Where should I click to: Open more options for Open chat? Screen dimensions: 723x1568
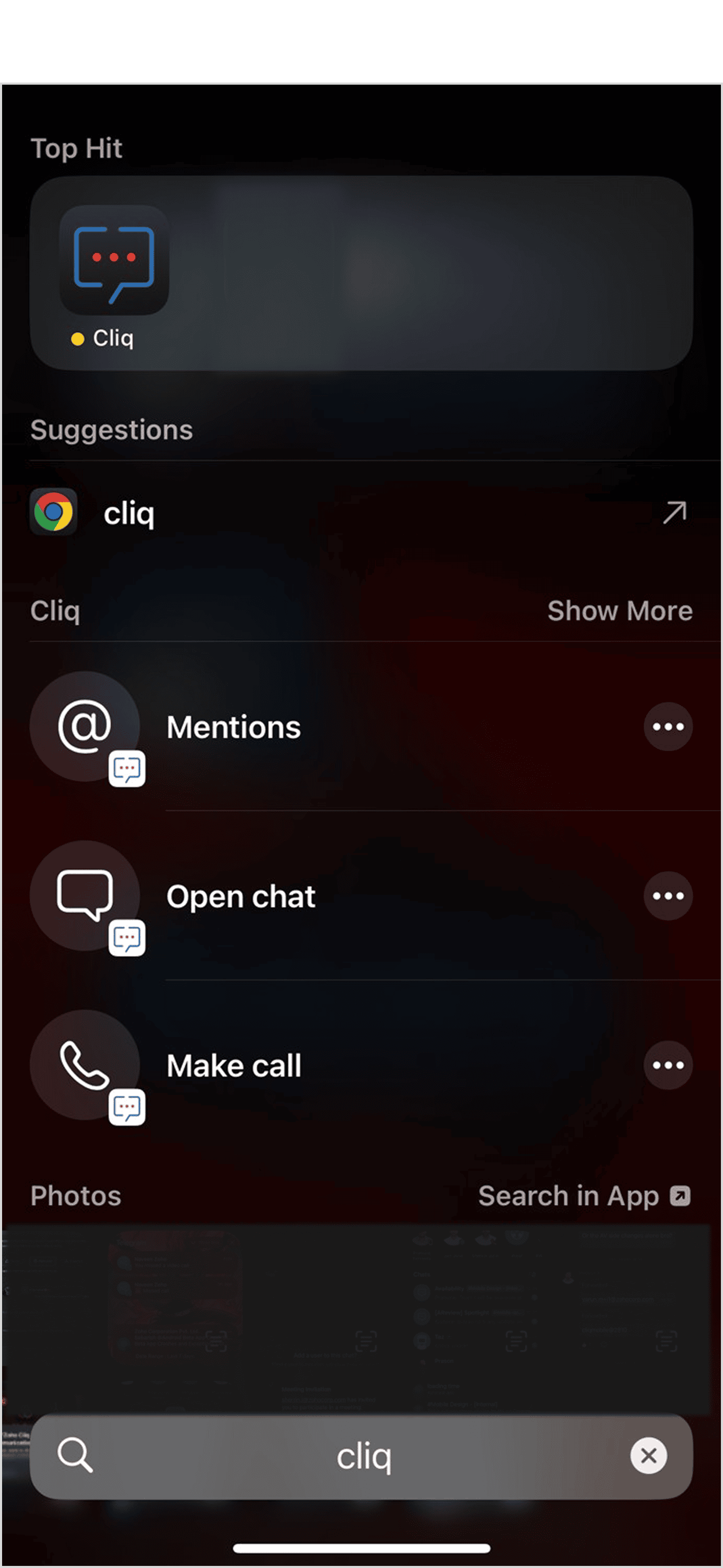(668, 896)
